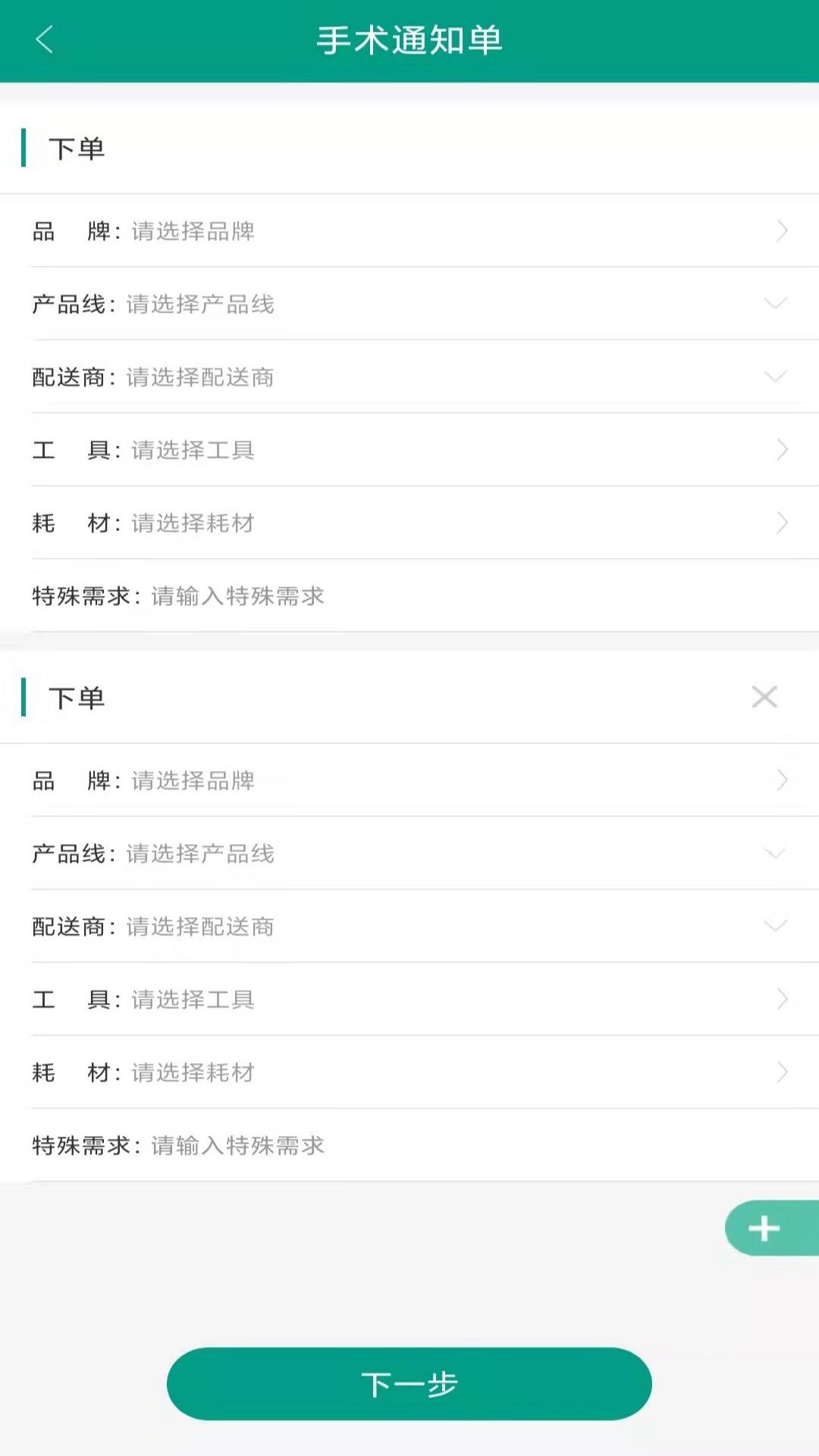Open 品牌 selection in the first order

point(409,231)
